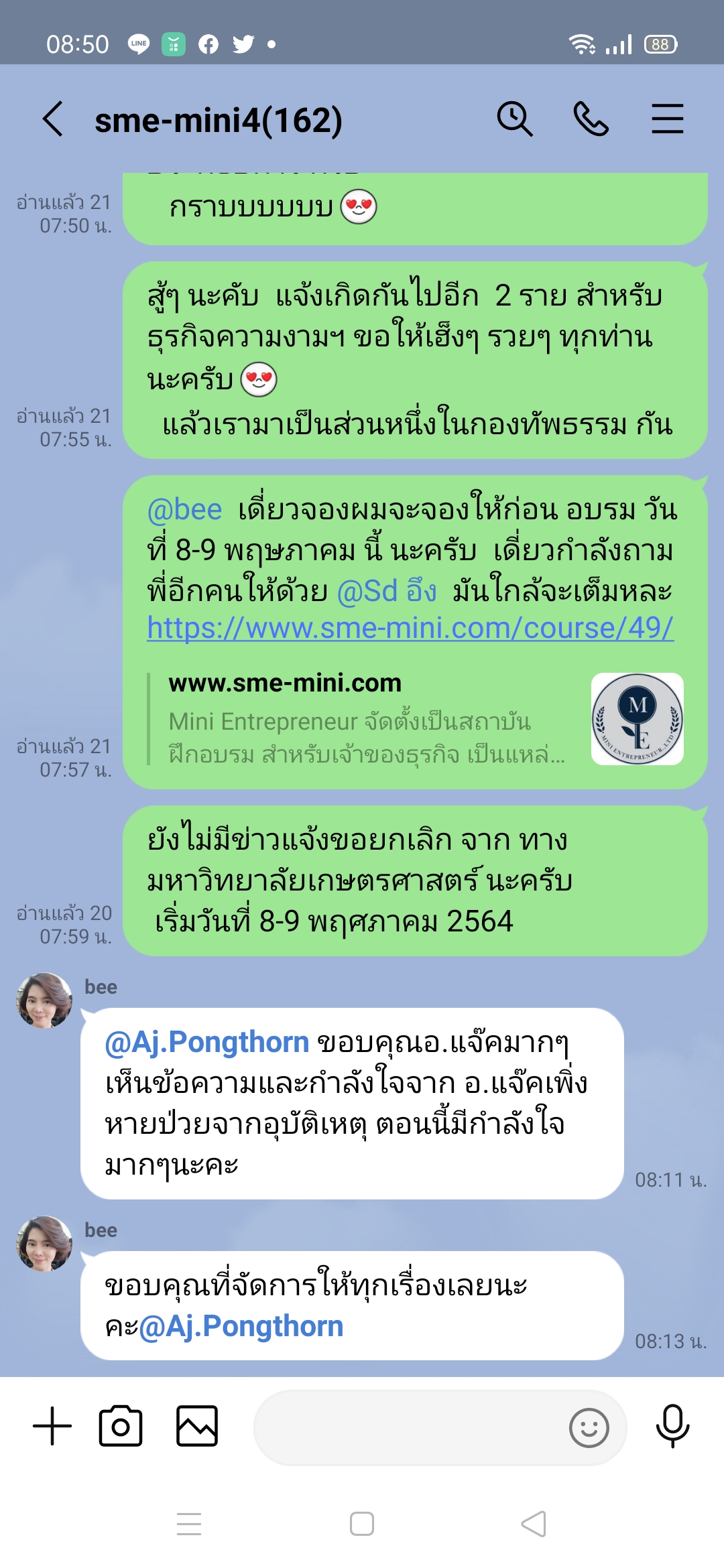Focus the message input field
The image size is (724, 1568).
pyautogui.click(x=409, y=1427)
